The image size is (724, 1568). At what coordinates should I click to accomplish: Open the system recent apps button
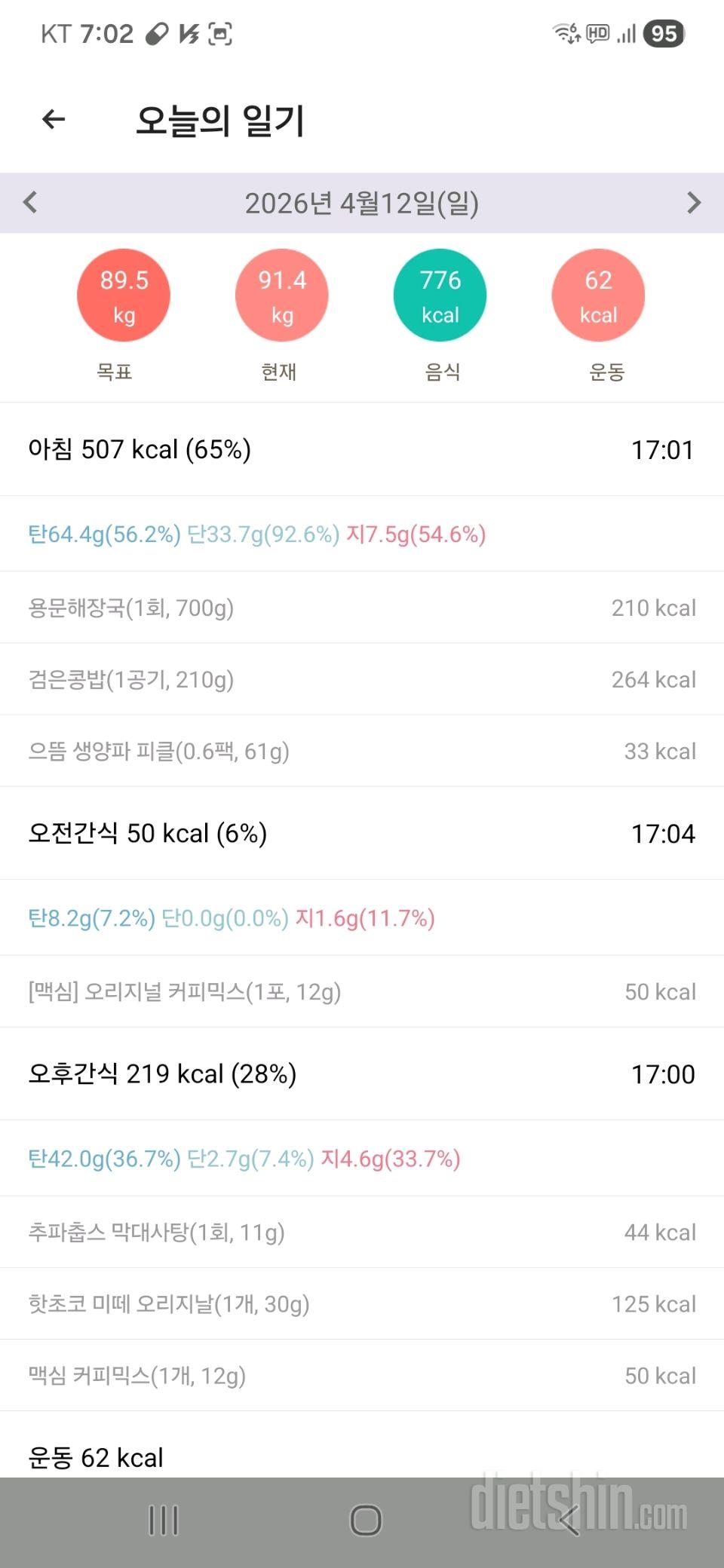(x=164, y=1520)
